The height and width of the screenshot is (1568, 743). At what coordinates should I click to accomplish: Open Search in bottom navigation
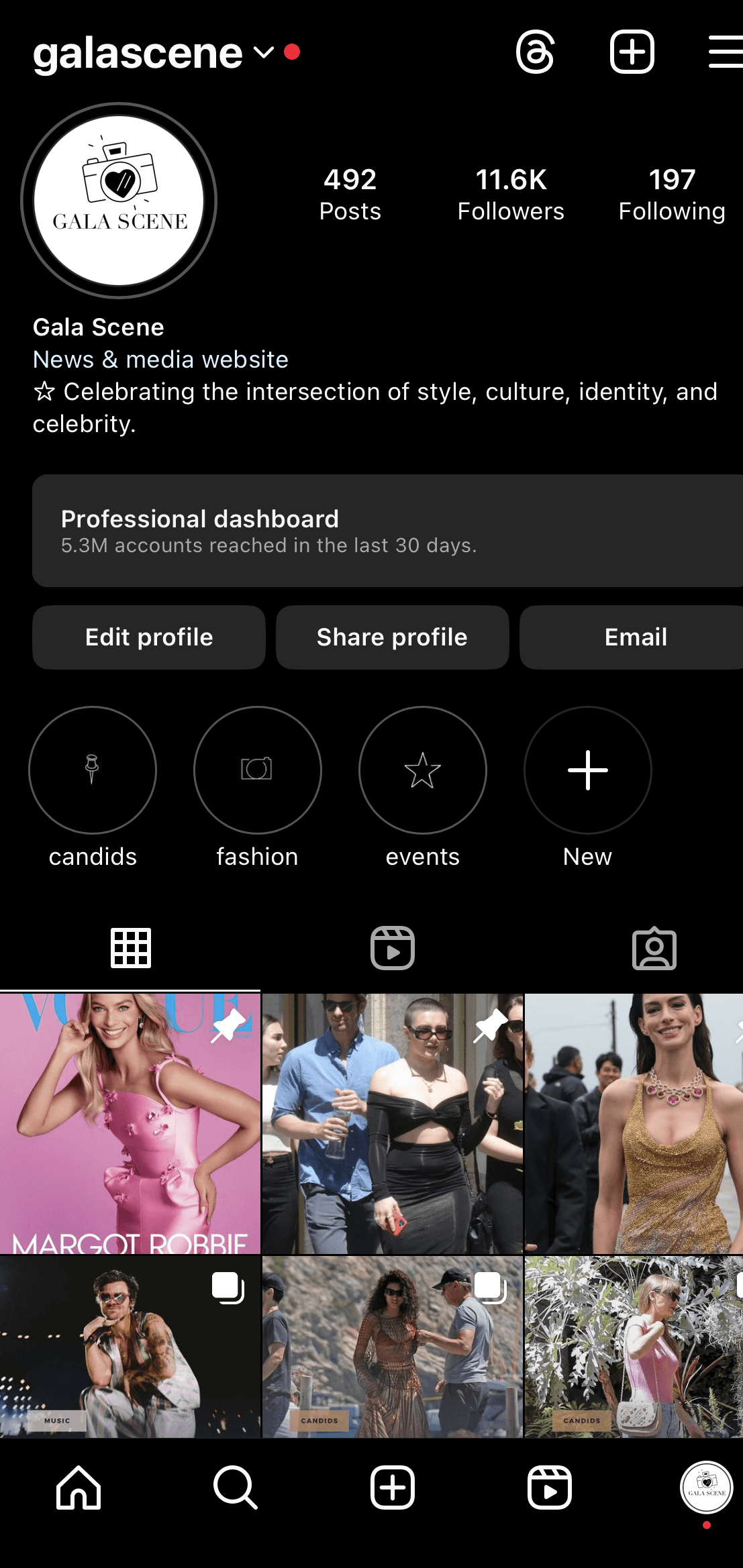(x=236, y=1487)
